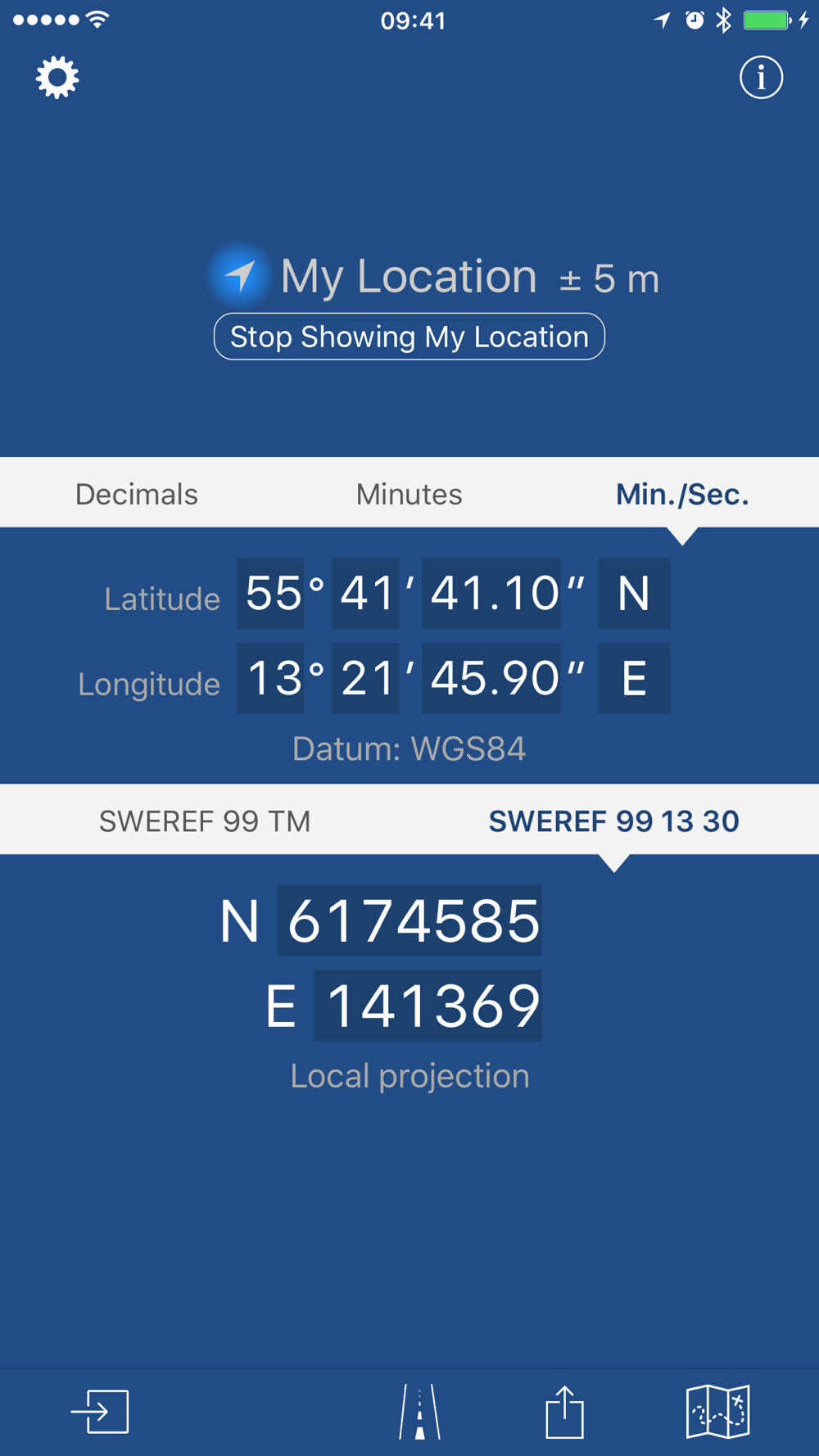Screen dimensions: 819x1456
Task: Edit the latitude seconds value 41.10
Action: (x=491, y=594)
